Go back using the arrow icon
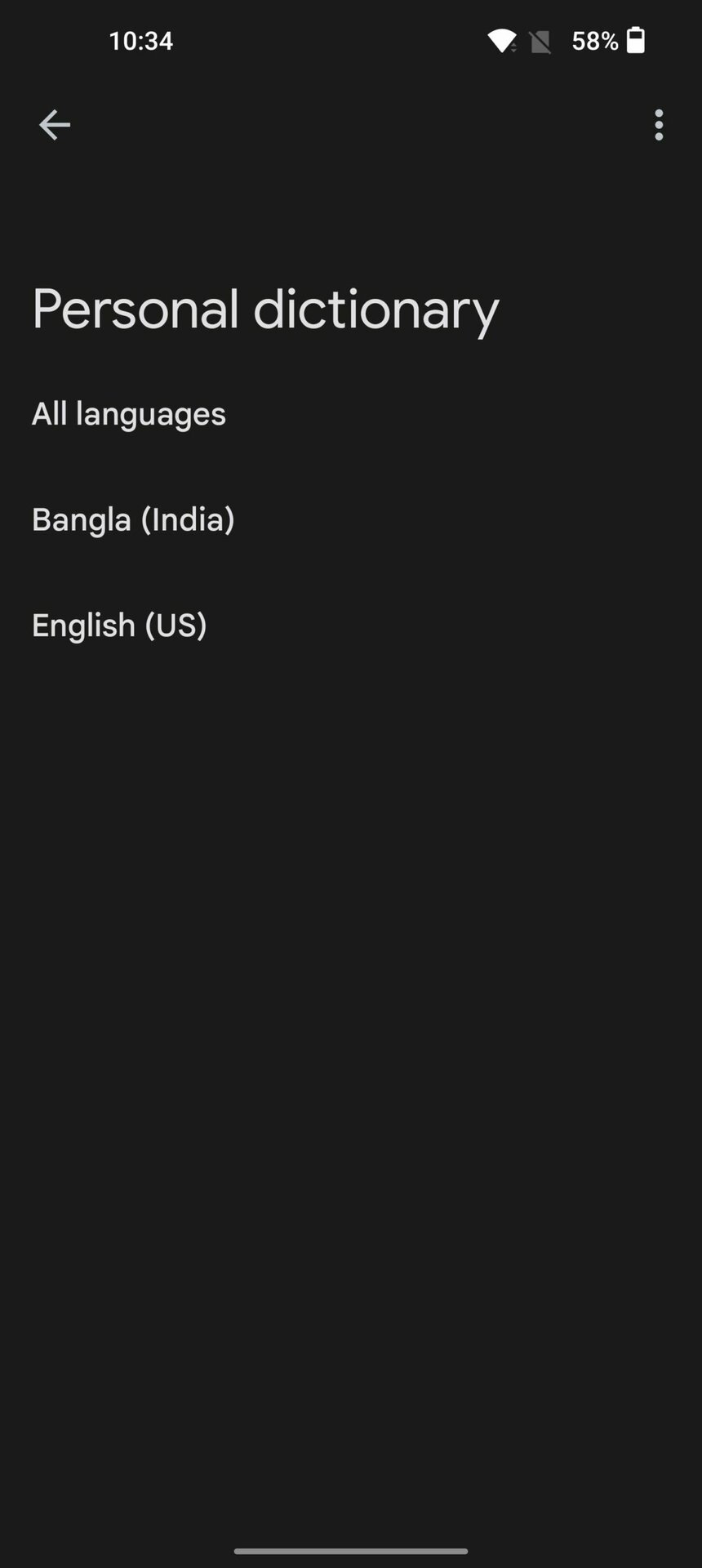 click(x=55, y=125)
